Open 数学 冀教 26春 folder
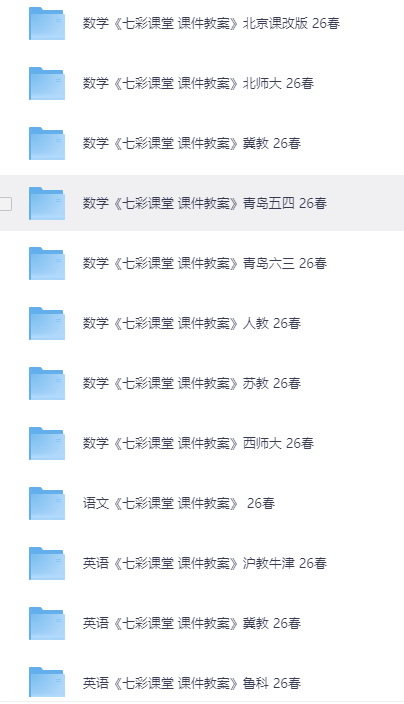The height and width of the screenshot is (704, 404). 192,143
